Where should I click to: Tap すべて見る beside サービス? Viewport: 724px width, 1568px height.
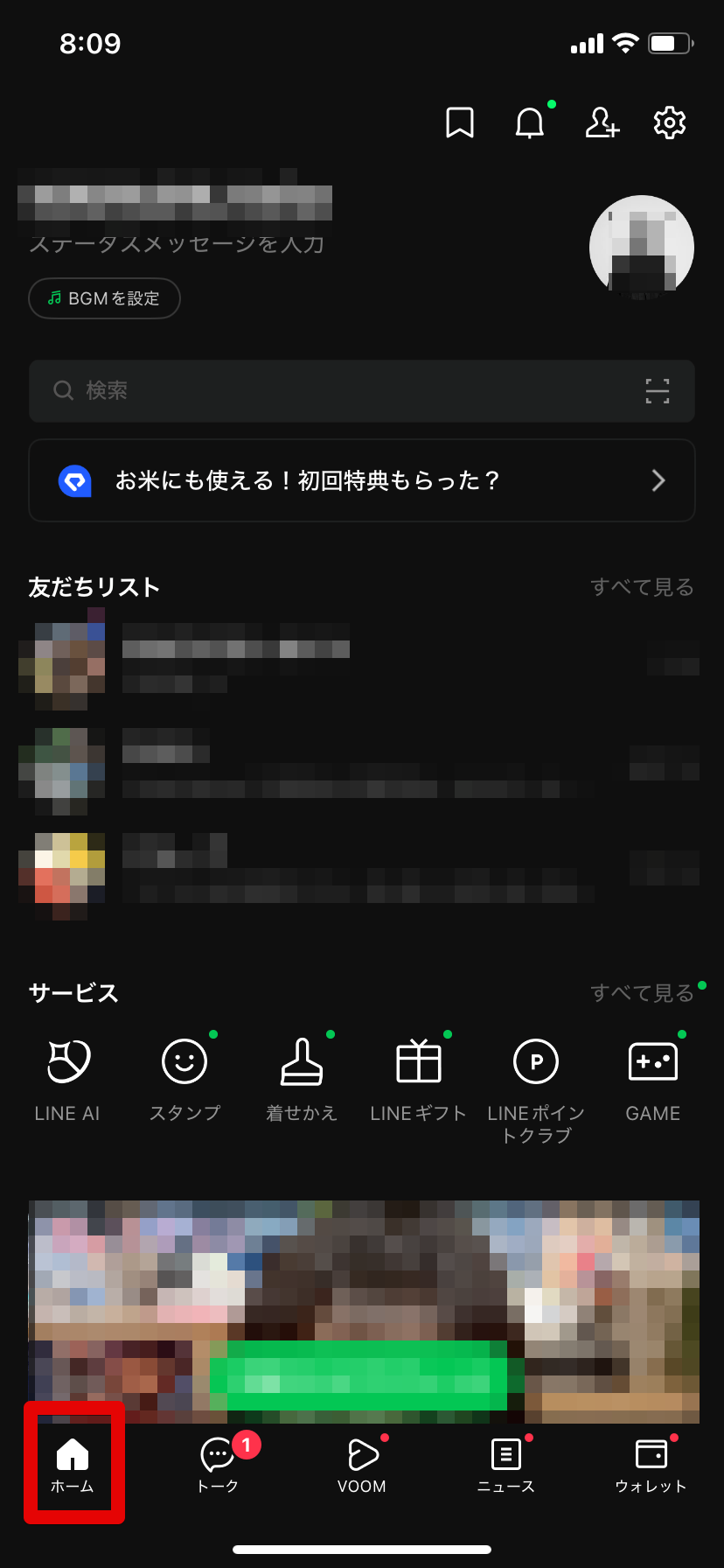[x=642, y=993]
